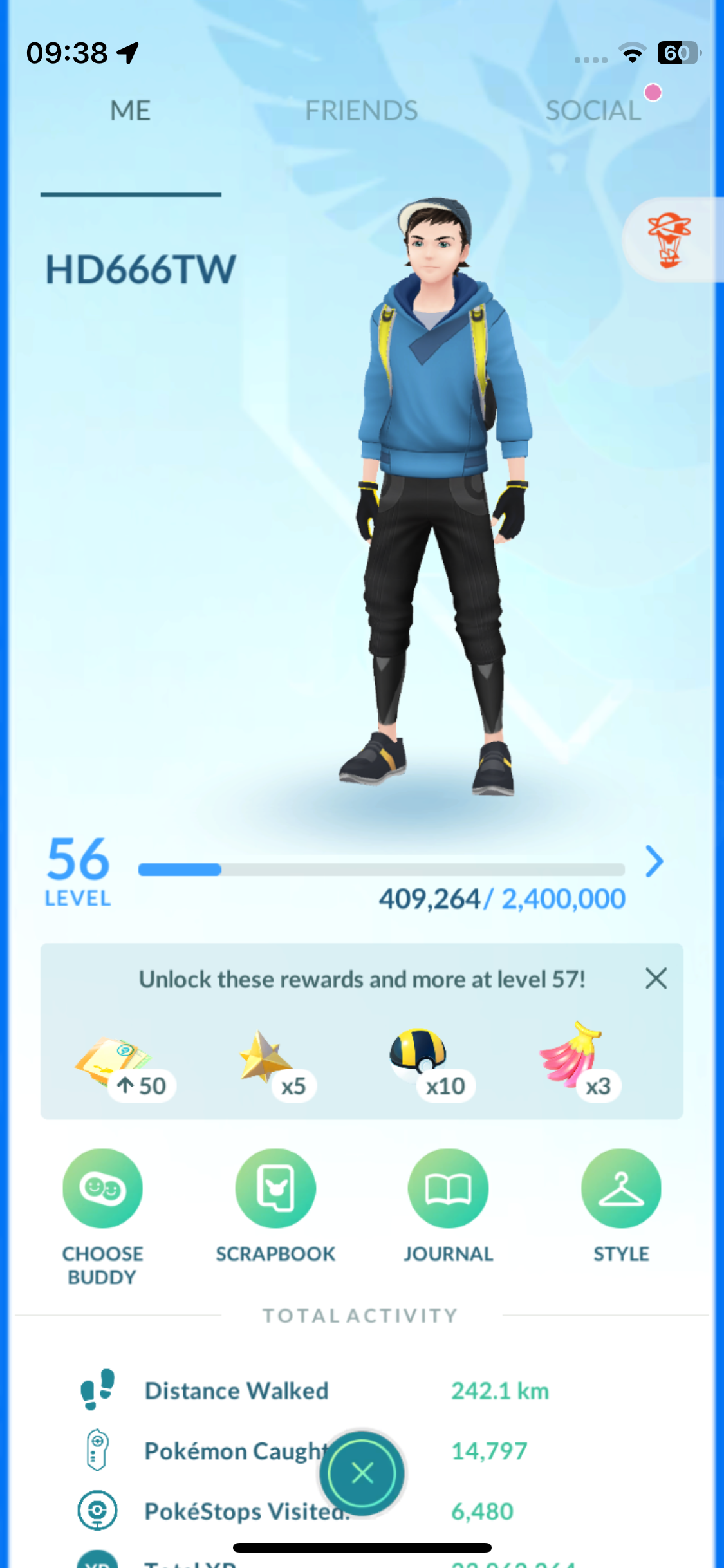View the Journal
Viewport: 724px width, 1568px height.
pos(448,1188)
